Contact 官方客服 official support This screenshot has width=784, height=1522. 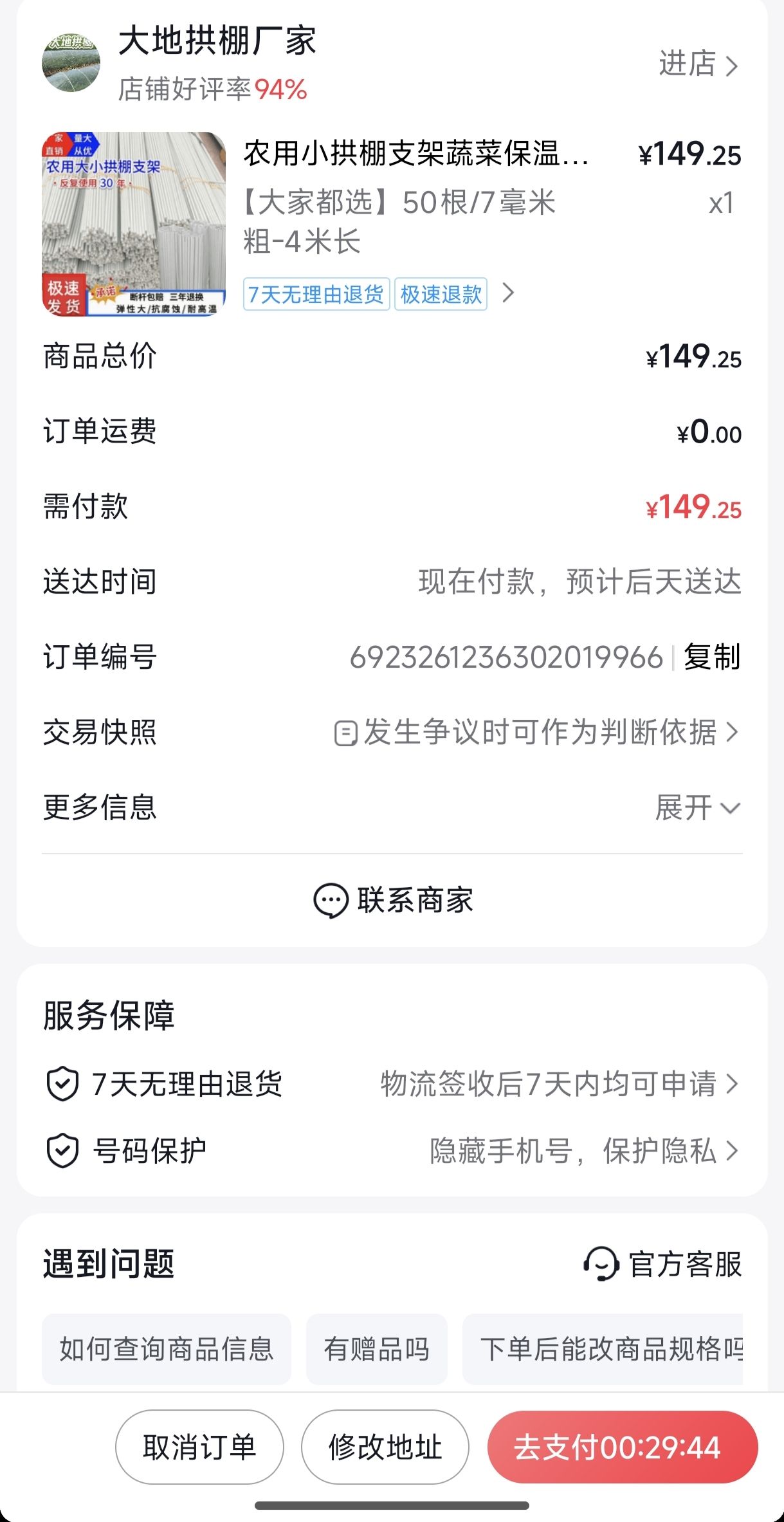coord(663,1263)
